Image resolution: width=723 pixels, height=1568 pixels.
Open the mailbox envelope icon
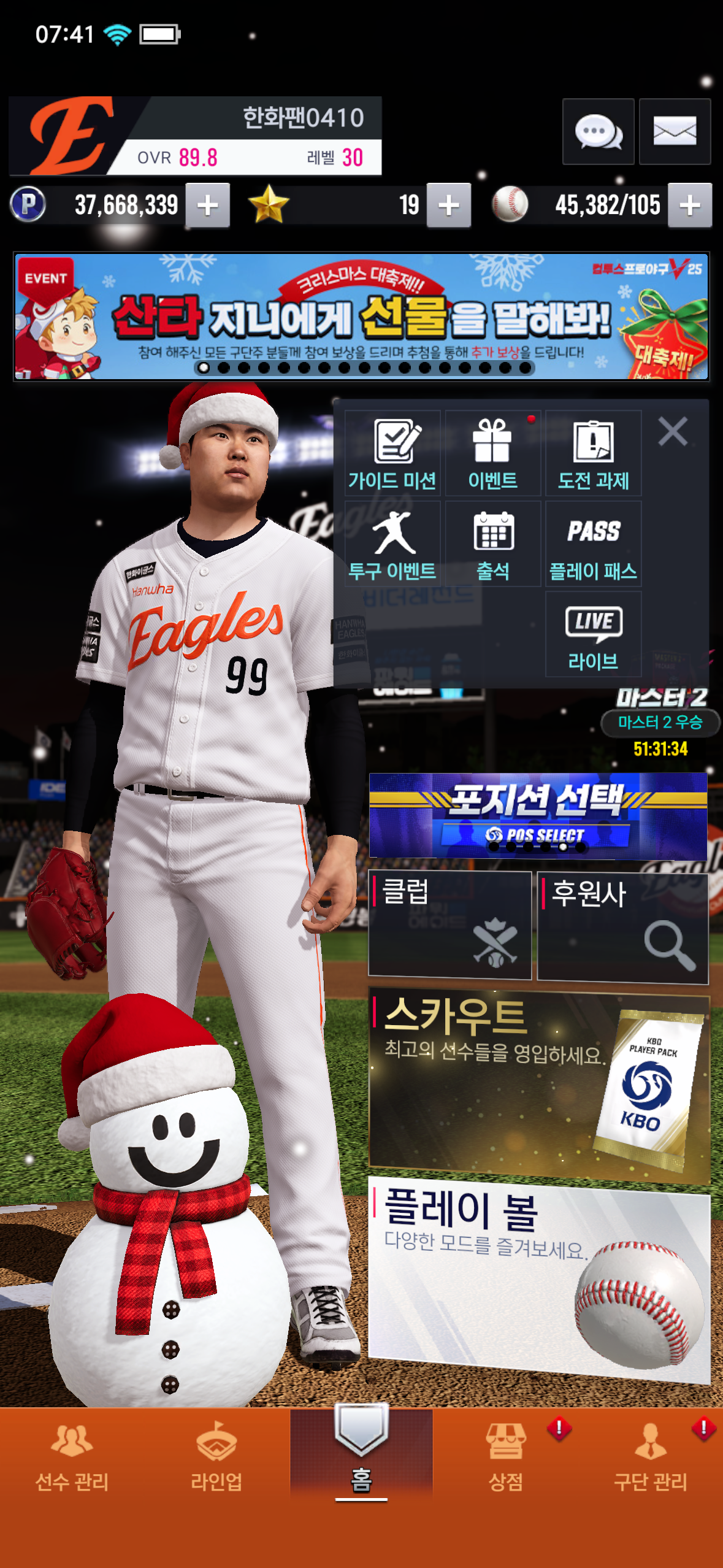tap(675, 131)
